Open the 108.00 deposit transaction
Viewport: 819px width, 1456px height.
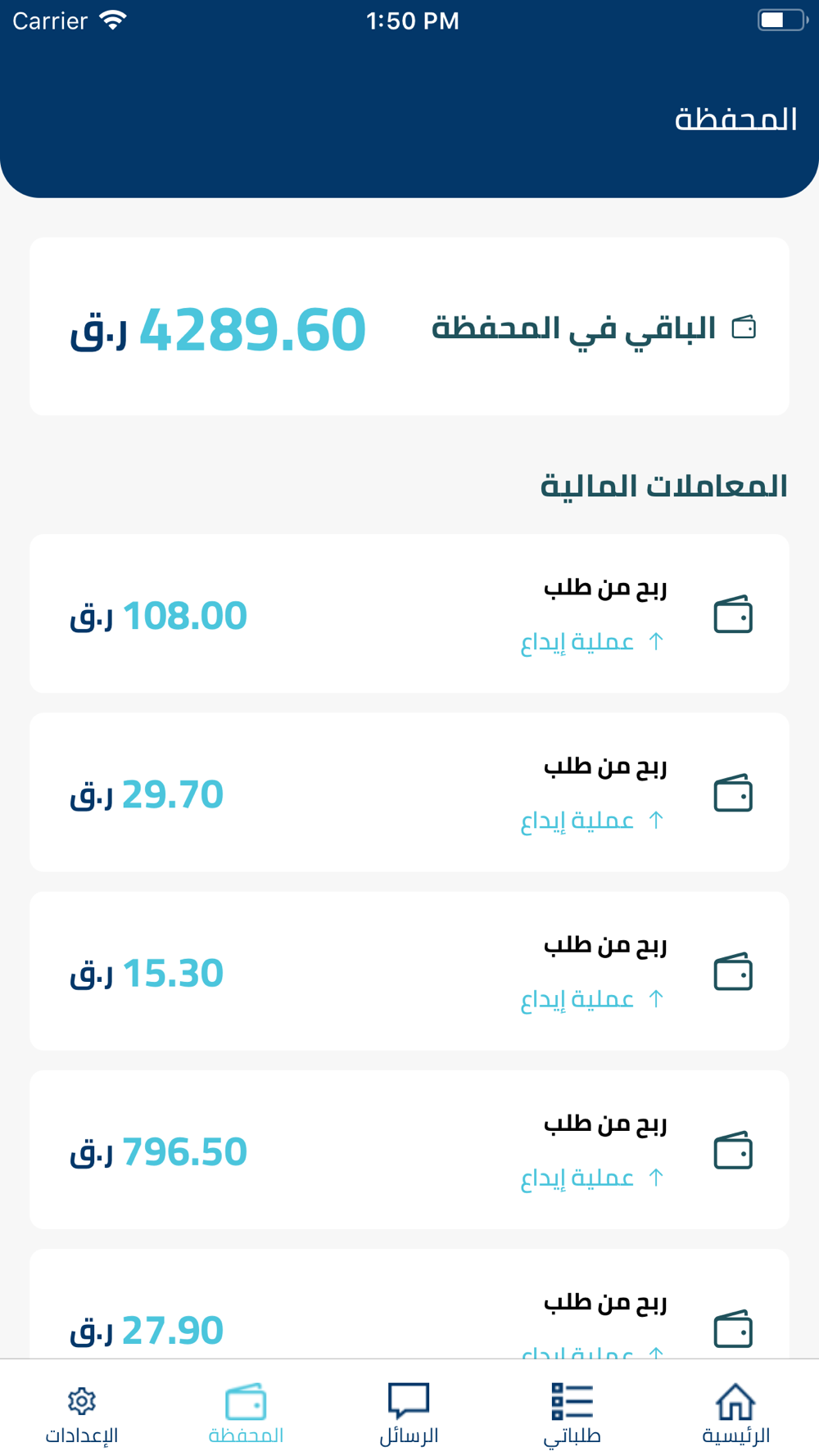tap(409, 614)
